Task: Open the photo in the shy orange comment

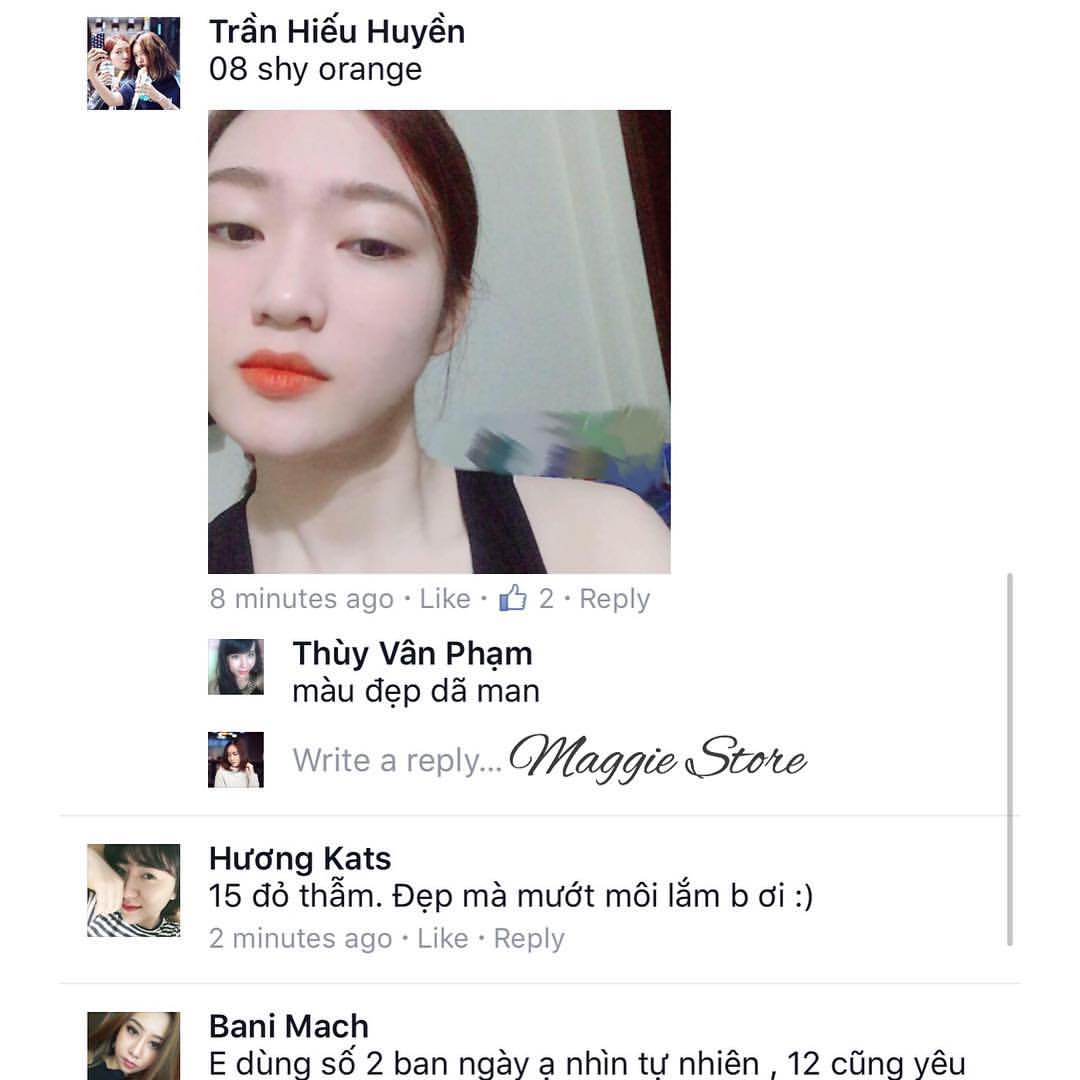Action: 439,341
